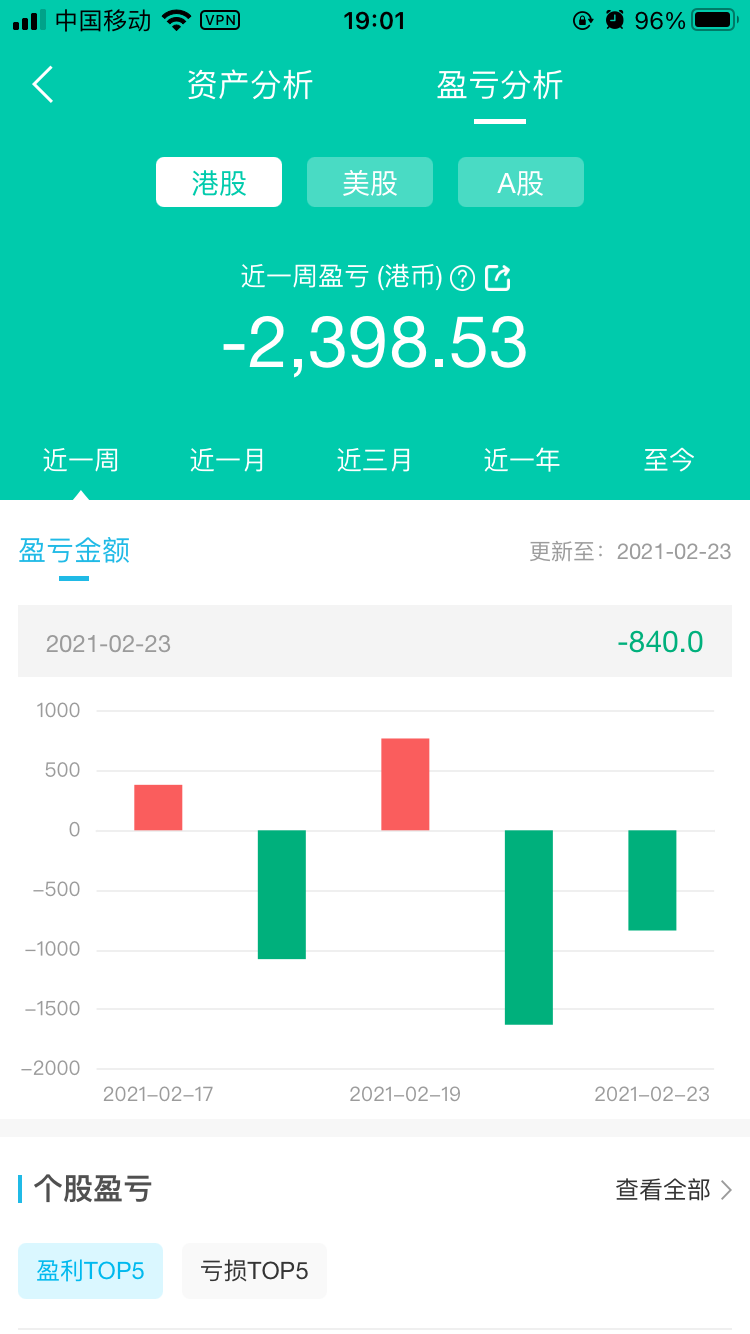Open 查看全部 for individual stocks

[x=674, y=1189]
